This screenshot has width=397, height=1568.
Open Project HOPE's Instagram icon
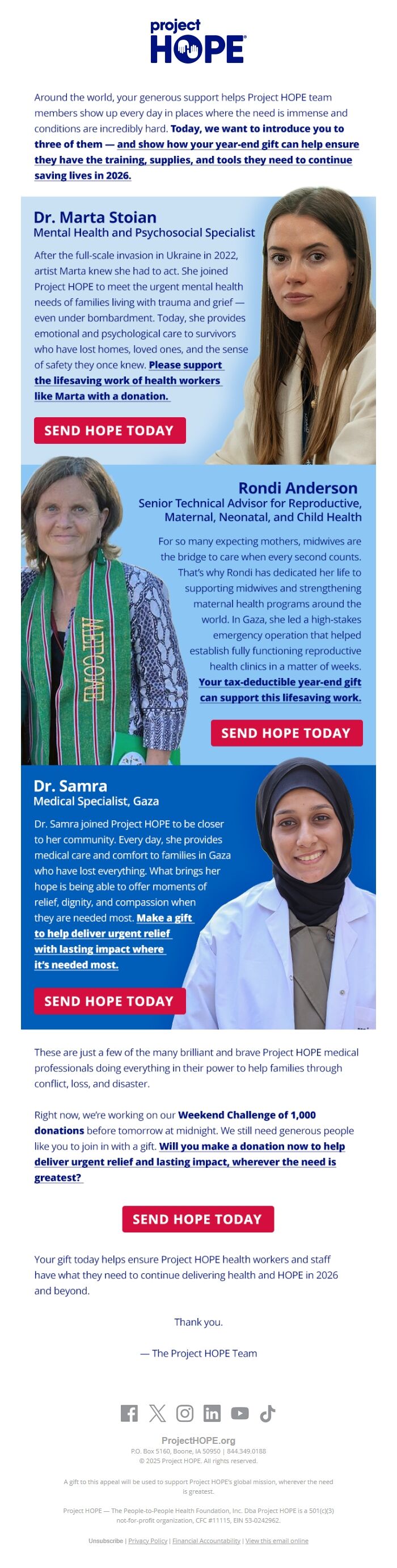point(184,1413)
